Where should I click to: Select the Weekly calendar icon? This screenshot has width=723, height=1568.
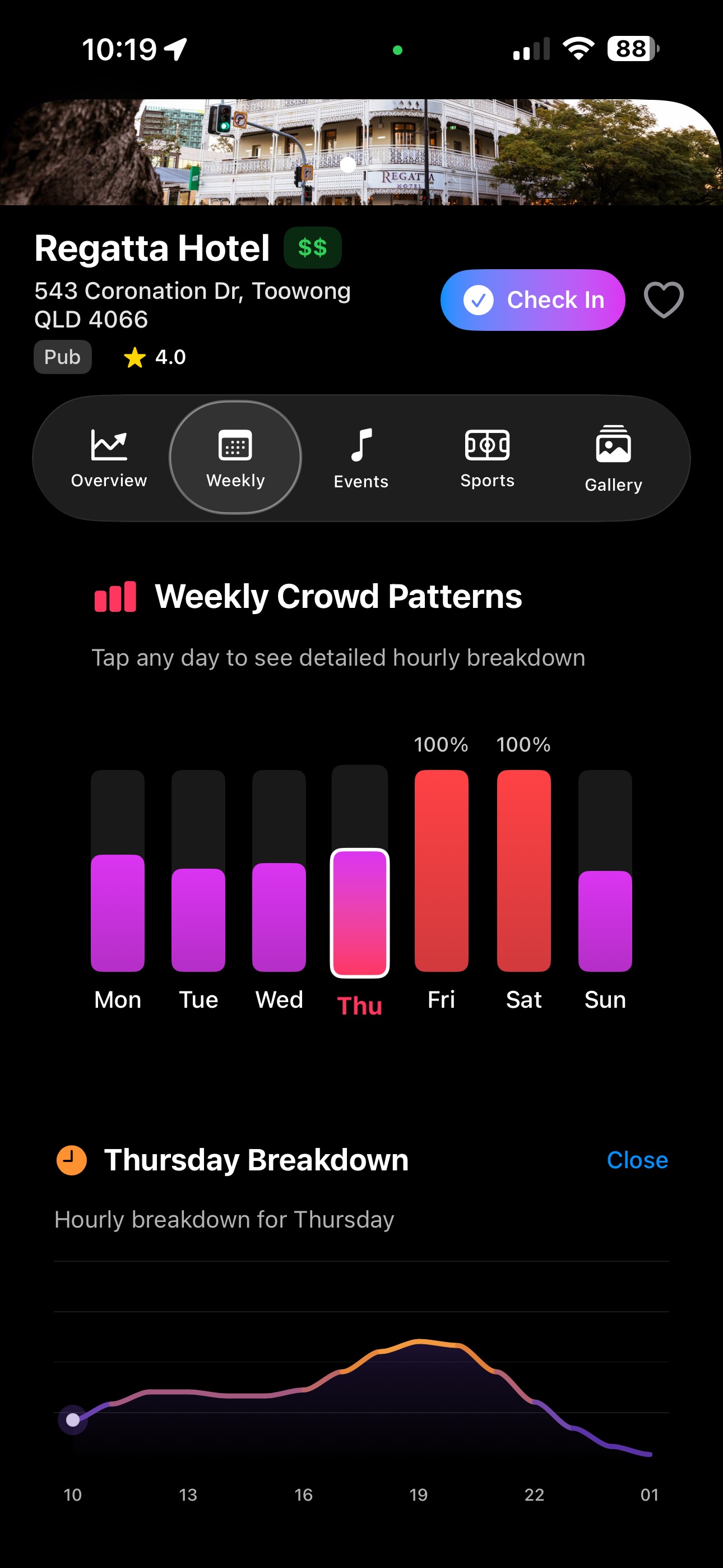pos(235,446)
